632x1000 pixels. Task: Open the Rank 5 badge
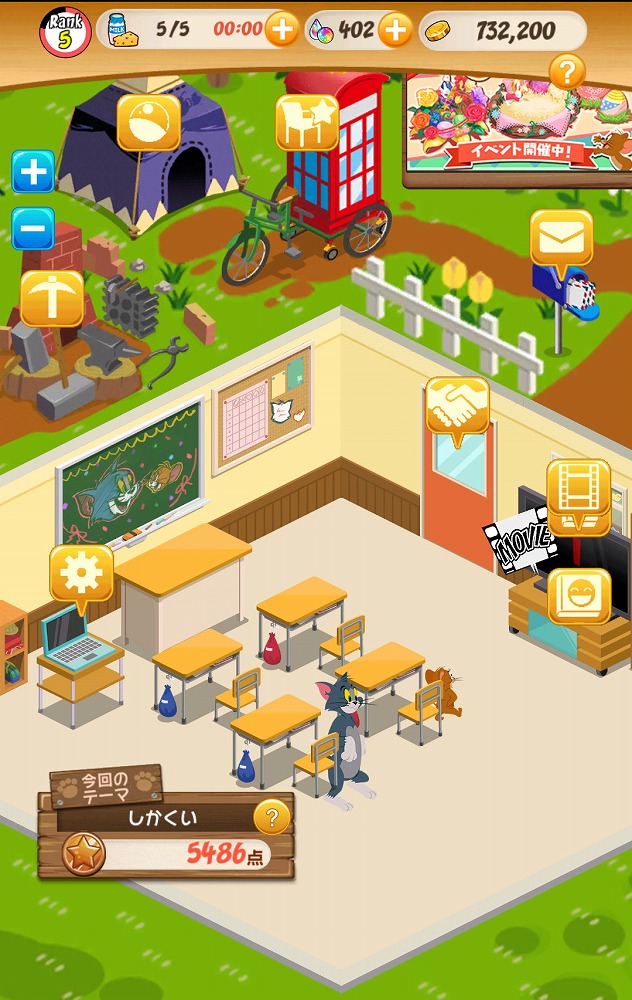click(x=65, y=32)
